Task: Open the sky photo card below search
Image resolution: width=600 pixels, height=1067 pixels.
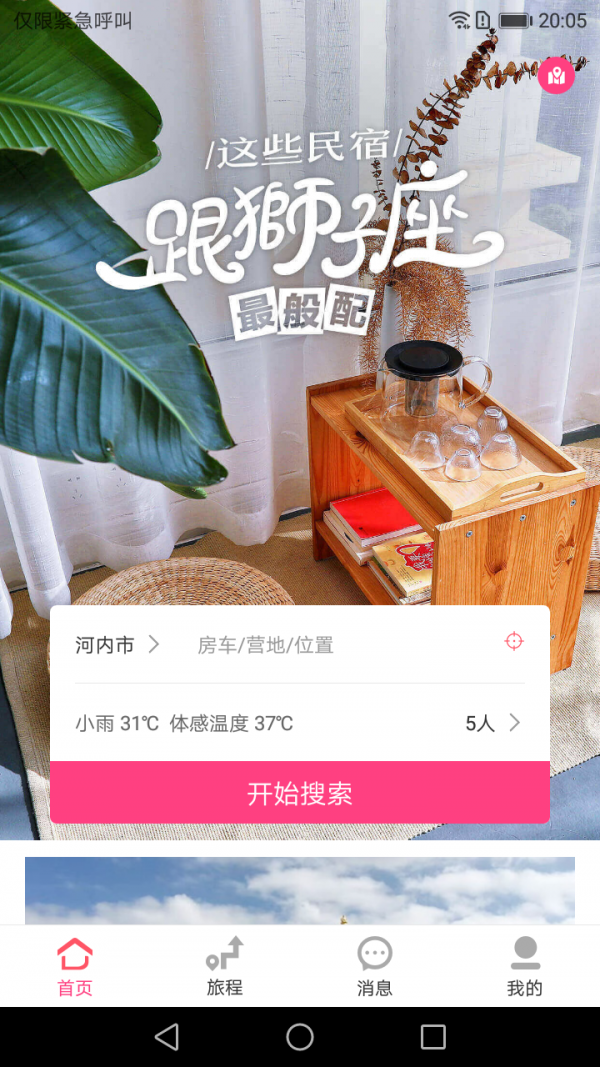Action: [x=300, y=890]
